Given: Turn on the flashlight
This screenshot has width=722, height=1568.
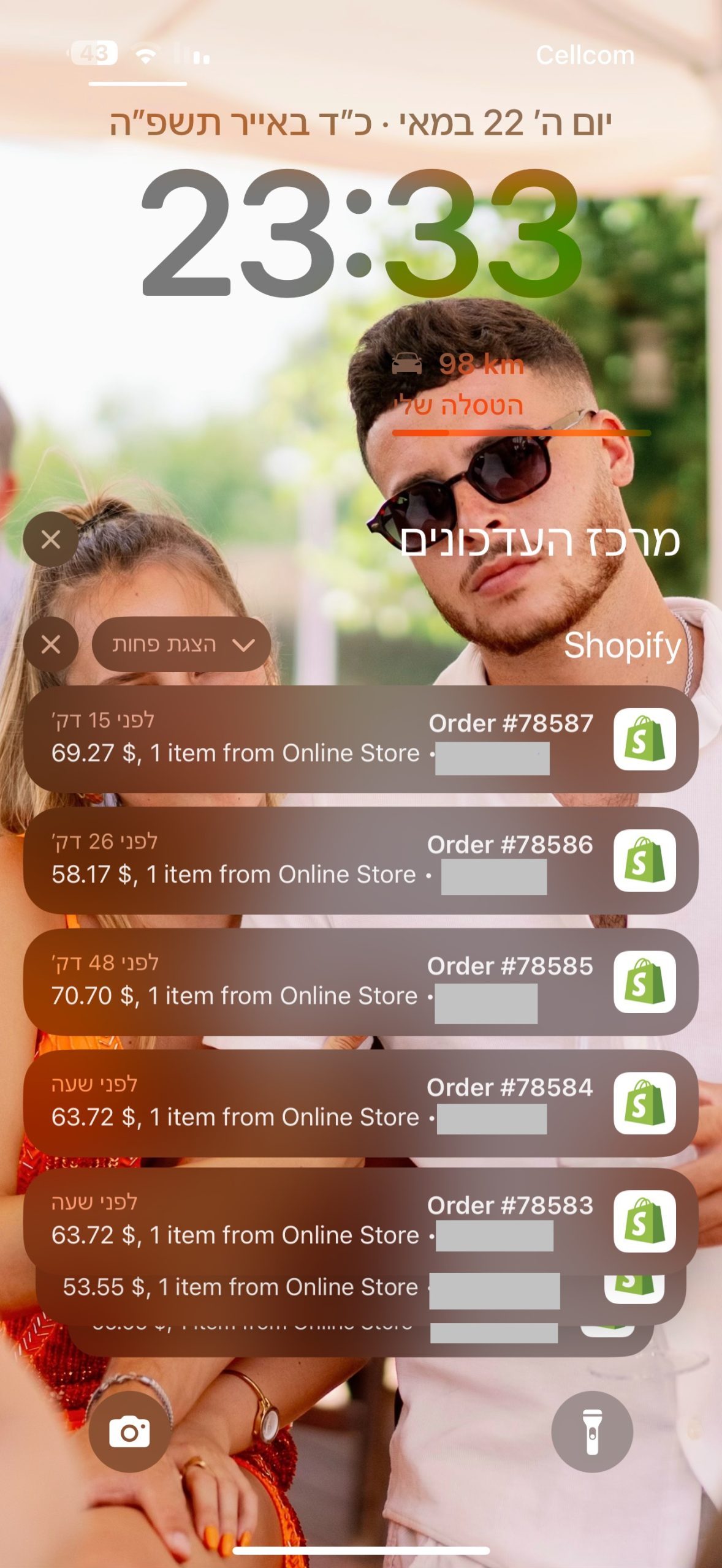Looking at the screenshot, I should coord(592,1431).
